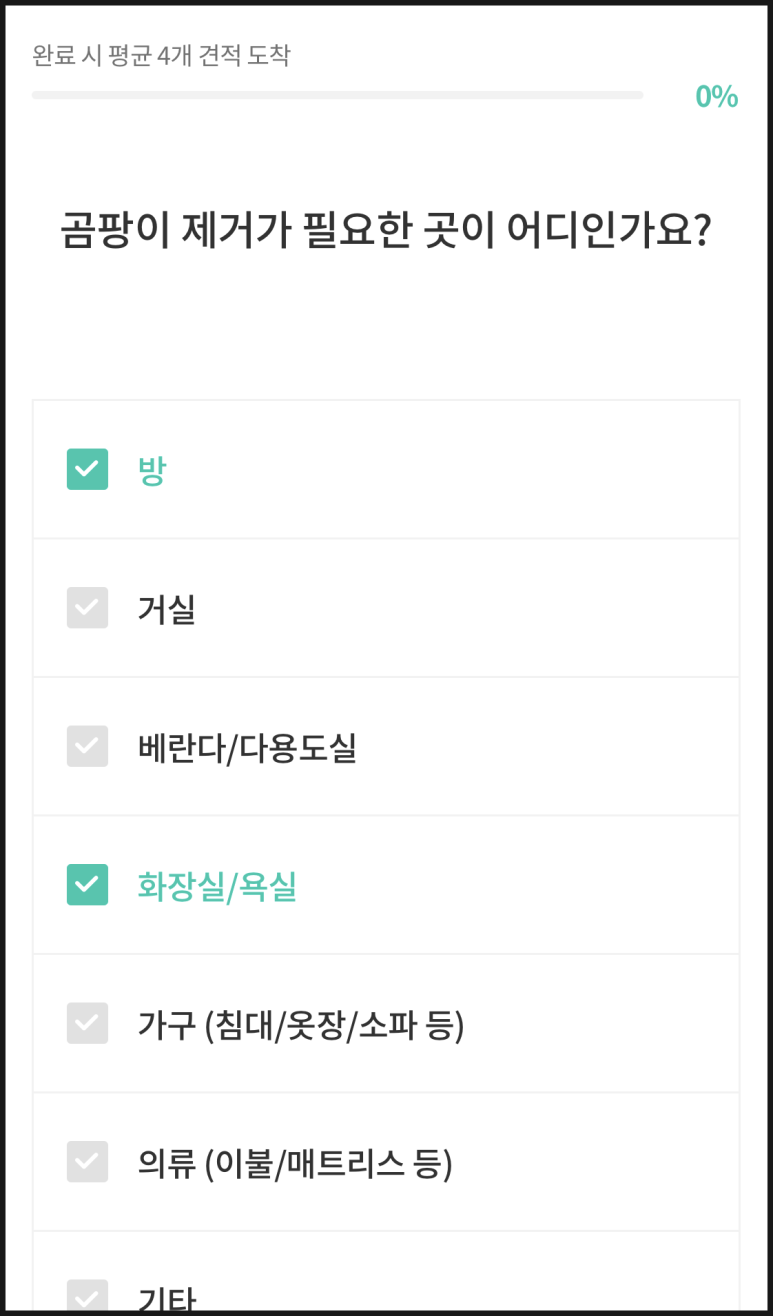Click the check icon beside 베란다/다용도실
Viewport: 773px width, 1316px height.
pyautogui.click(x=87, y=746)
